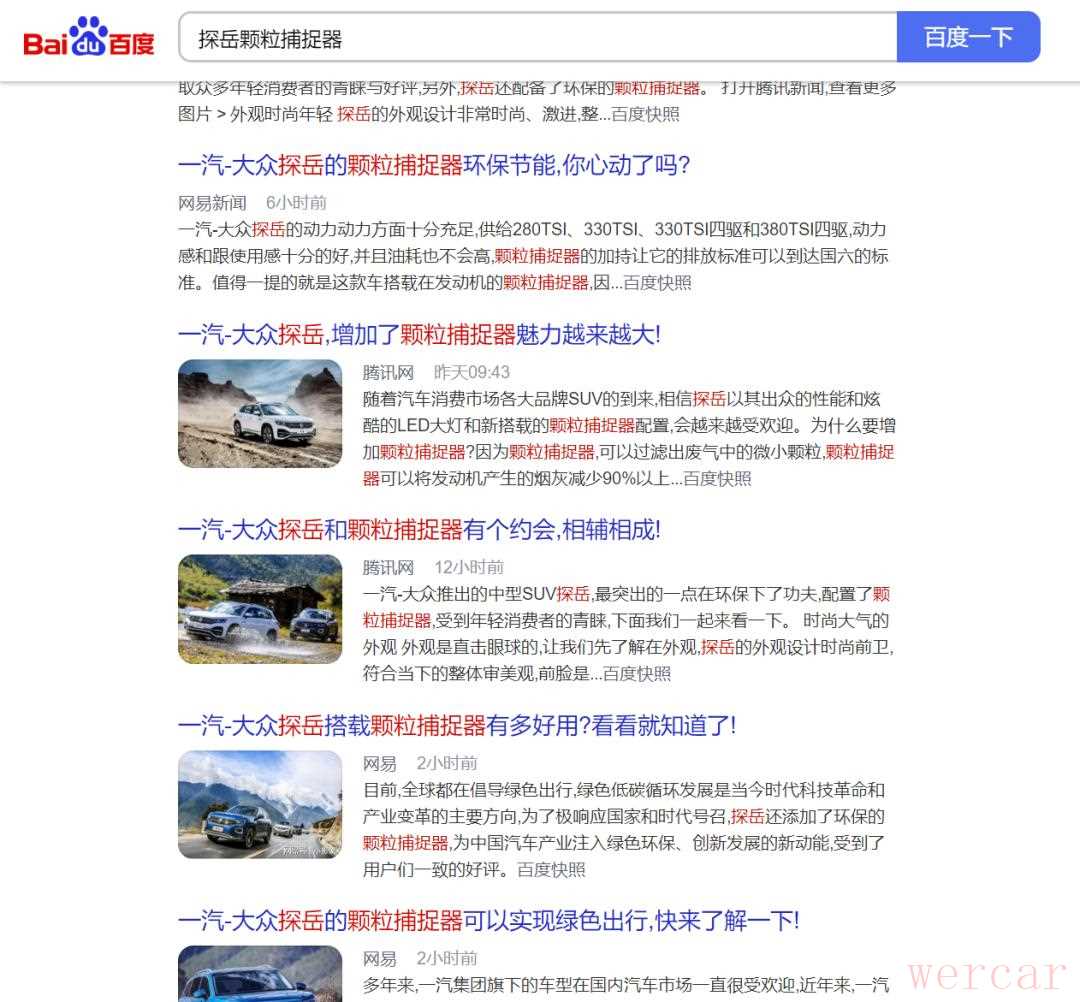Tap thumbnail of two SUVs near cabin

tap(260, 609)
